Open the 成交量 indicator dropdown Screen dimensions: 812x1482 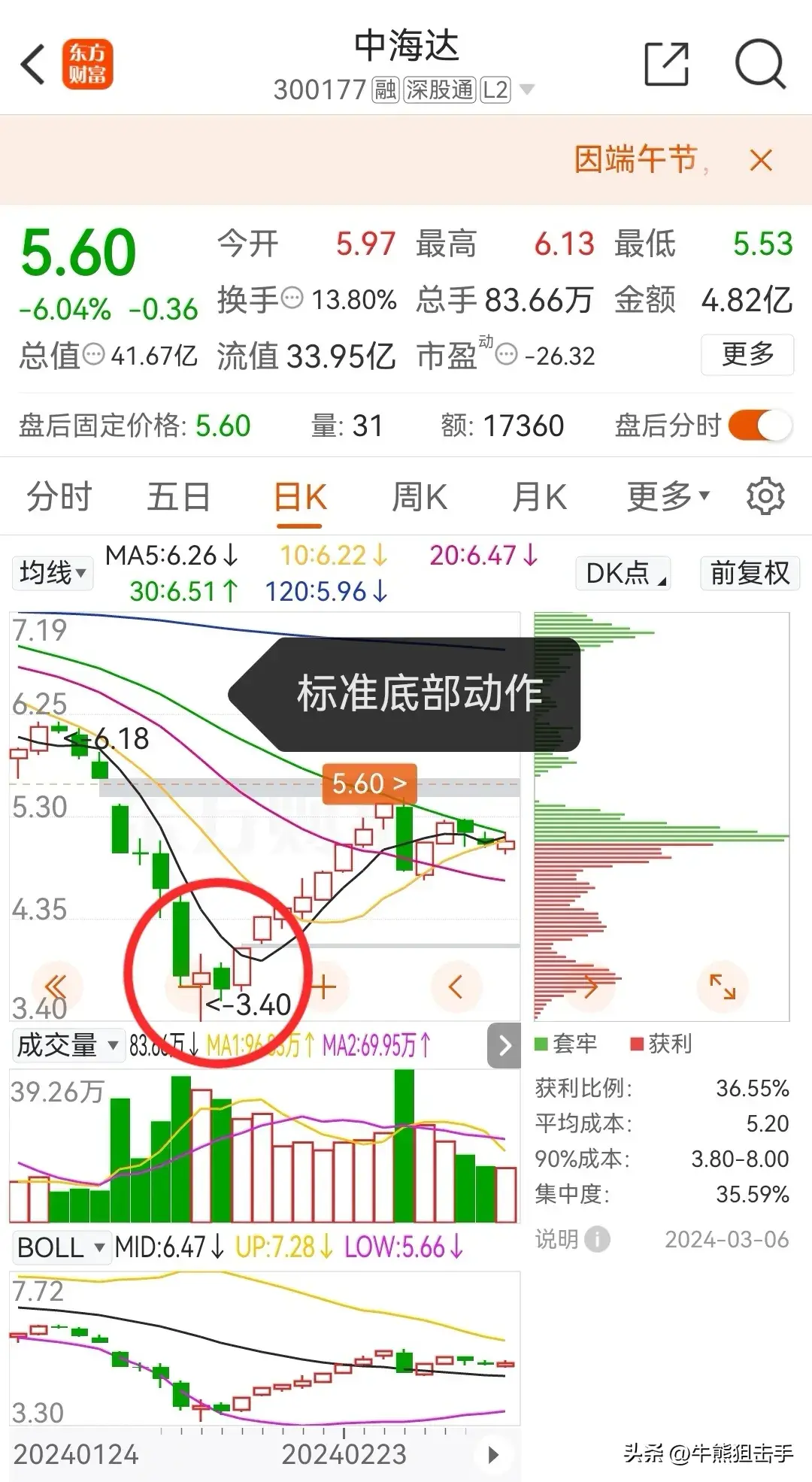click(x=68, y=1045)
